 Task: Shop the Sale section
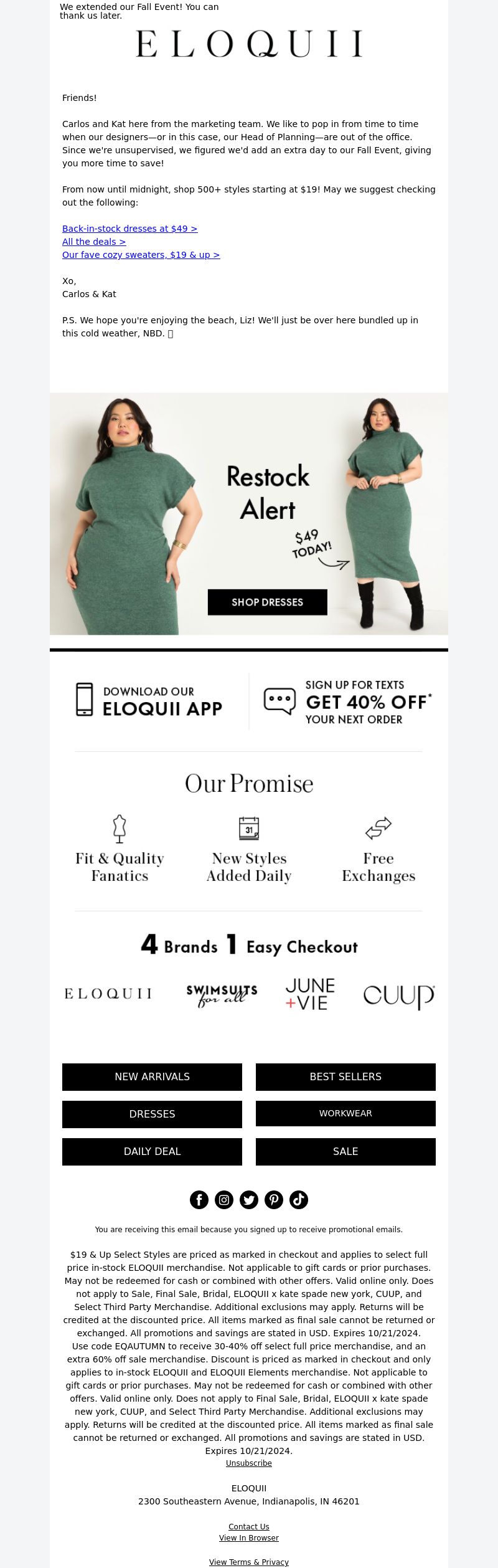[x=345, y=1151]
